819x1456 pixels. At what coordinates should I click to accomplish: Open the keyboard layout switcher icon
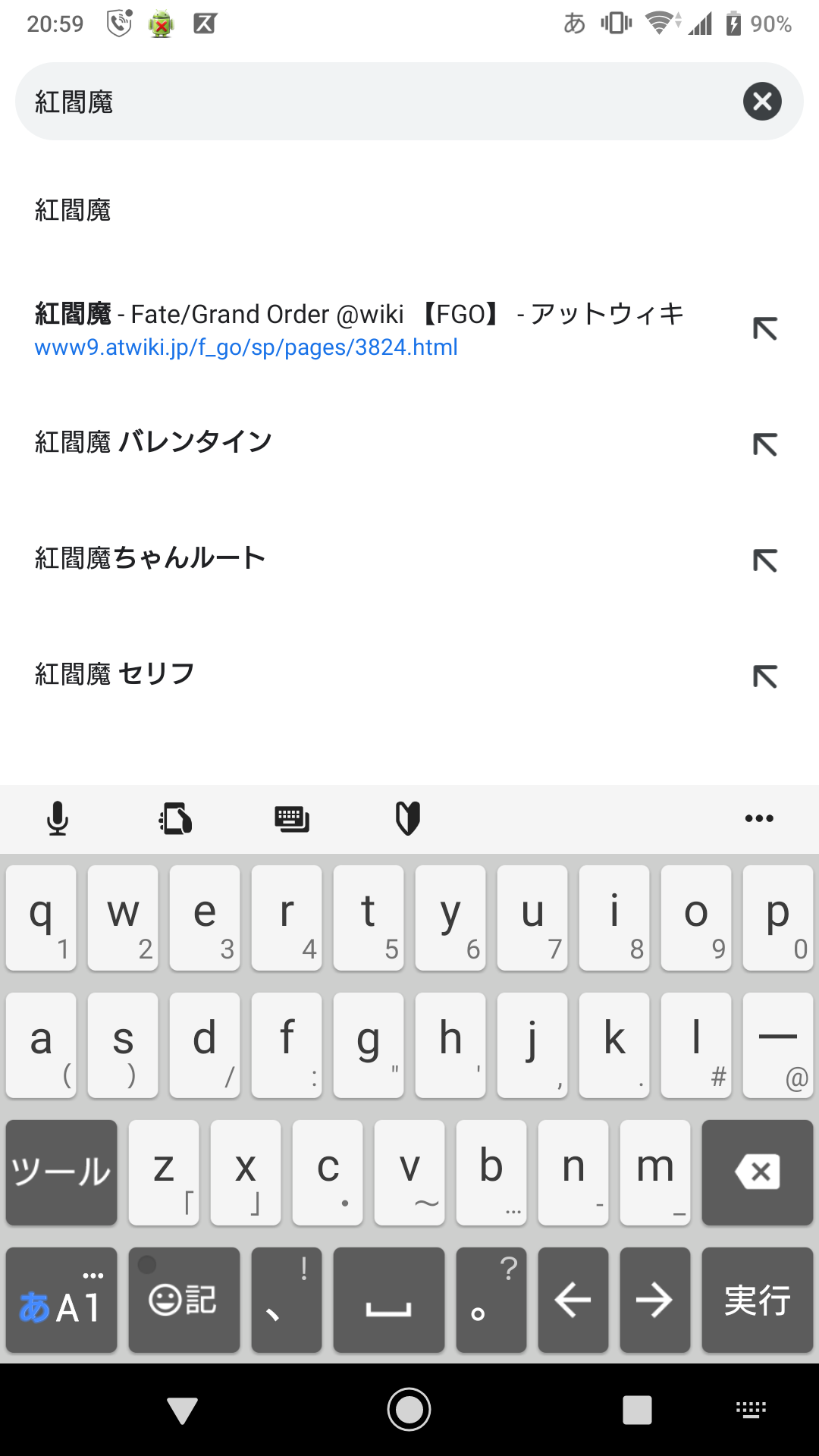(292, 819)
